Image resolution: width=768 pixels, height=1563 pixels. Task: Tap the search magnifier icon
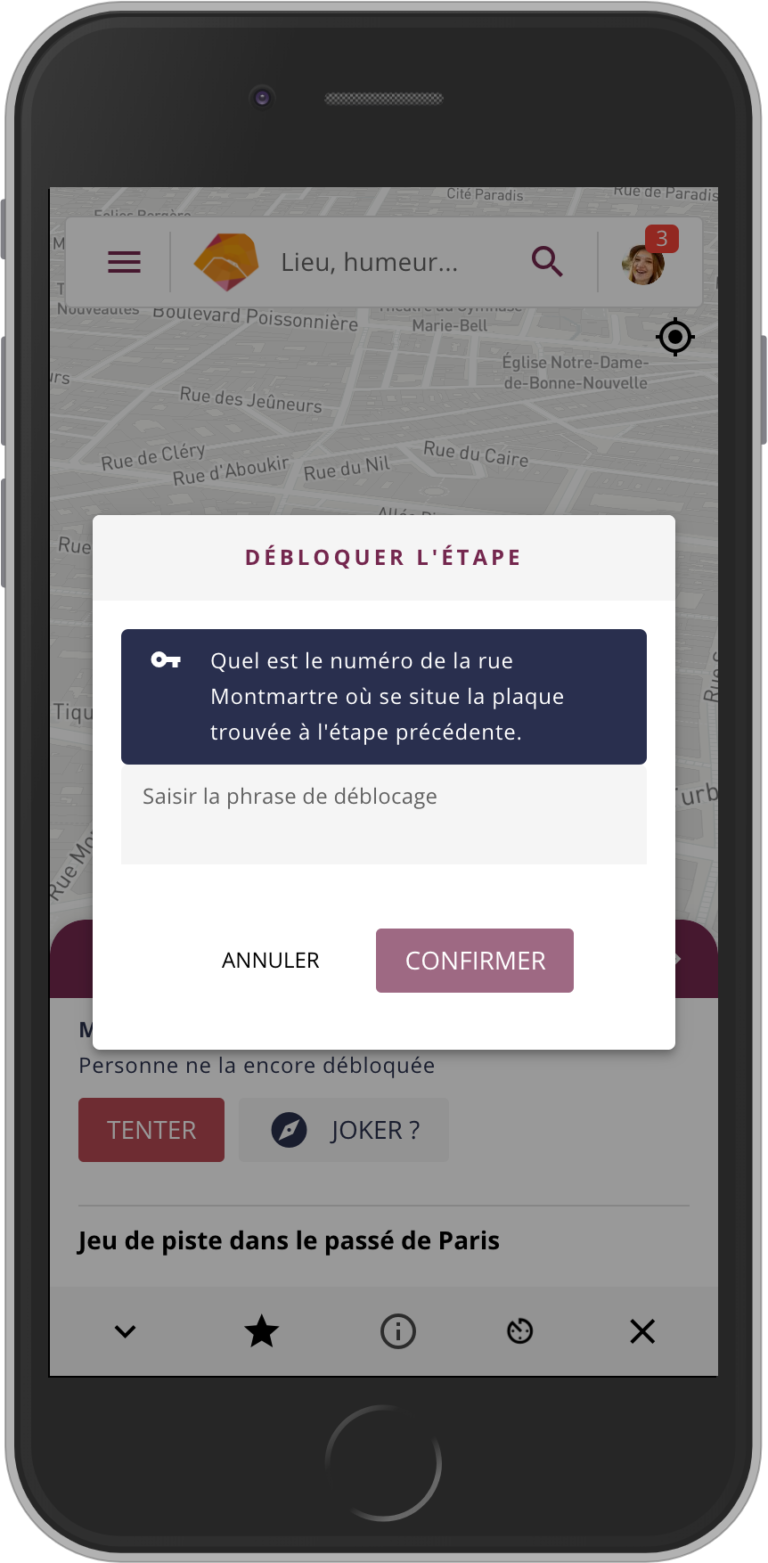click(547, 262)
